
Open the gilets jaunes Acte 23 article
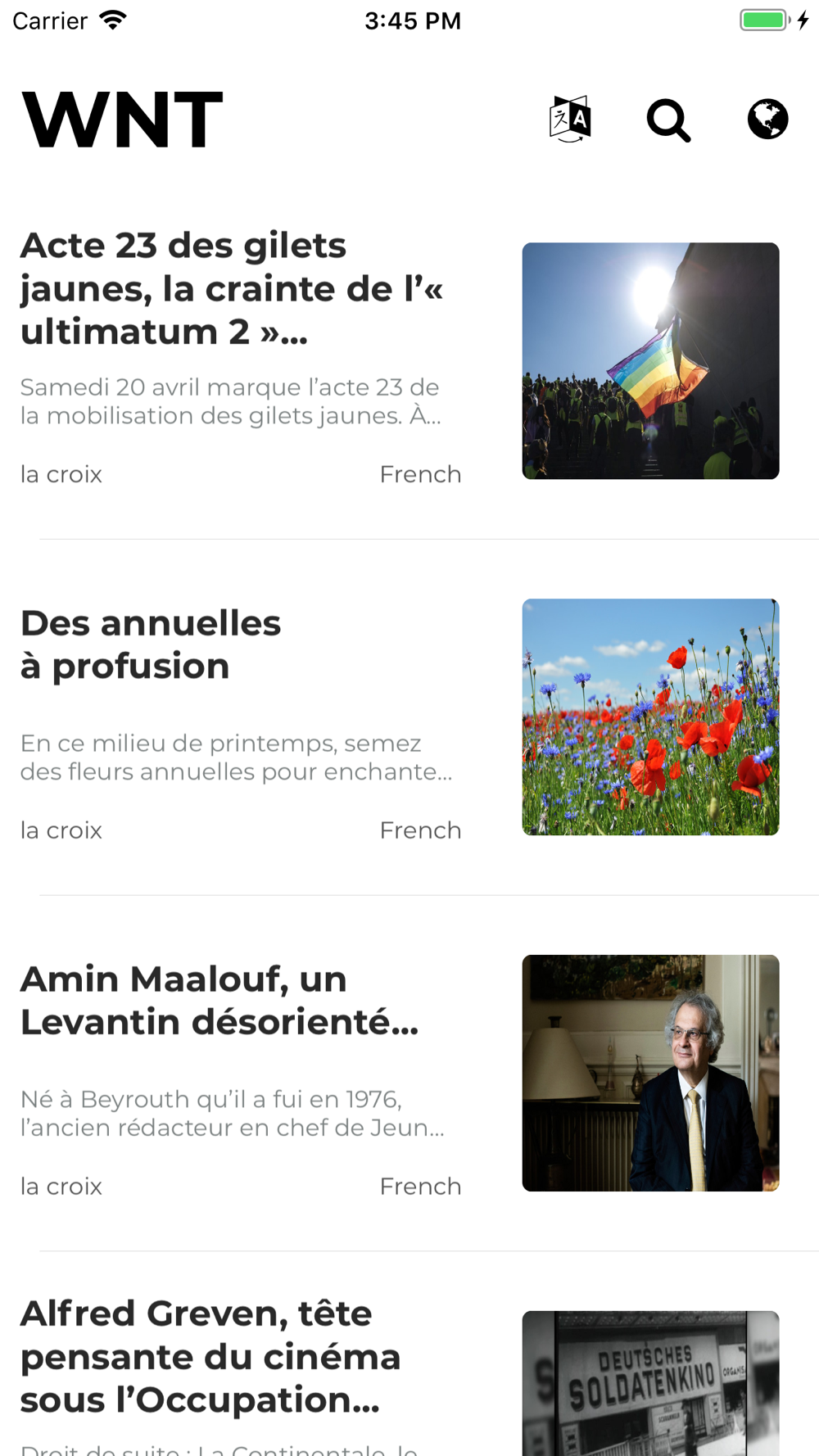click(409, 361)
